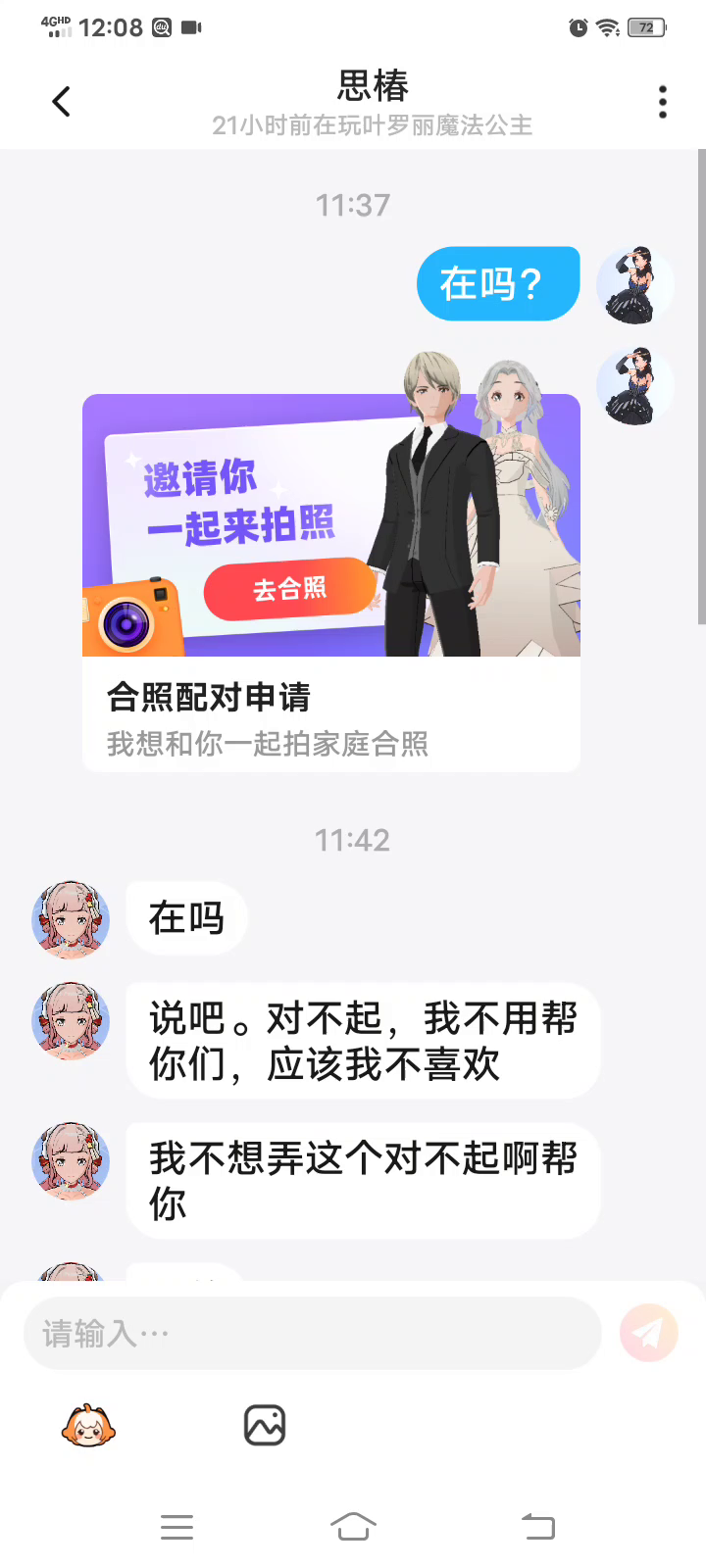Tap the 去合照 button
The height and width of the screenshot is (1568, 706).
point(289,589)
